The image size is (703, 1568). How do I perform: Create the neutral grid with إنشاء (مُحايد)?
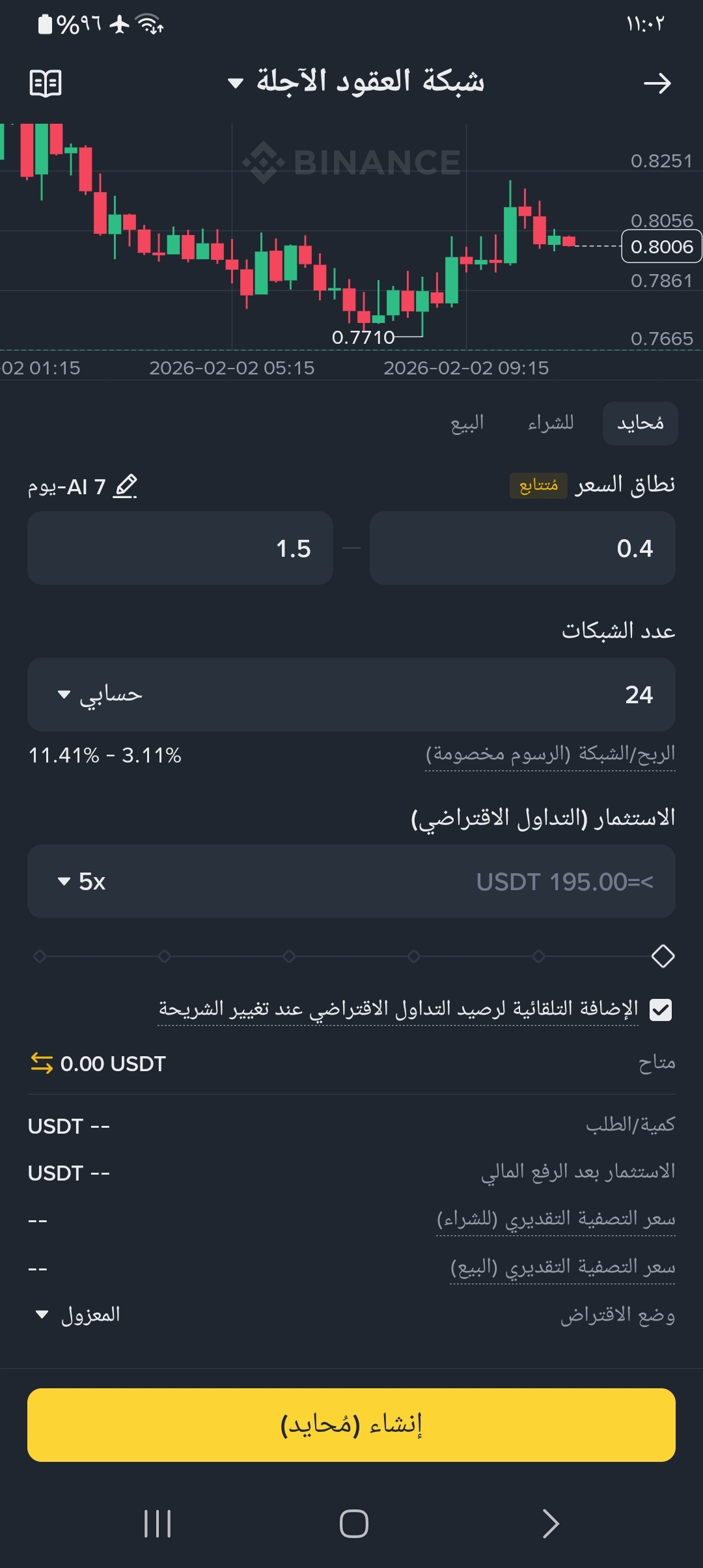[351, 1425]
